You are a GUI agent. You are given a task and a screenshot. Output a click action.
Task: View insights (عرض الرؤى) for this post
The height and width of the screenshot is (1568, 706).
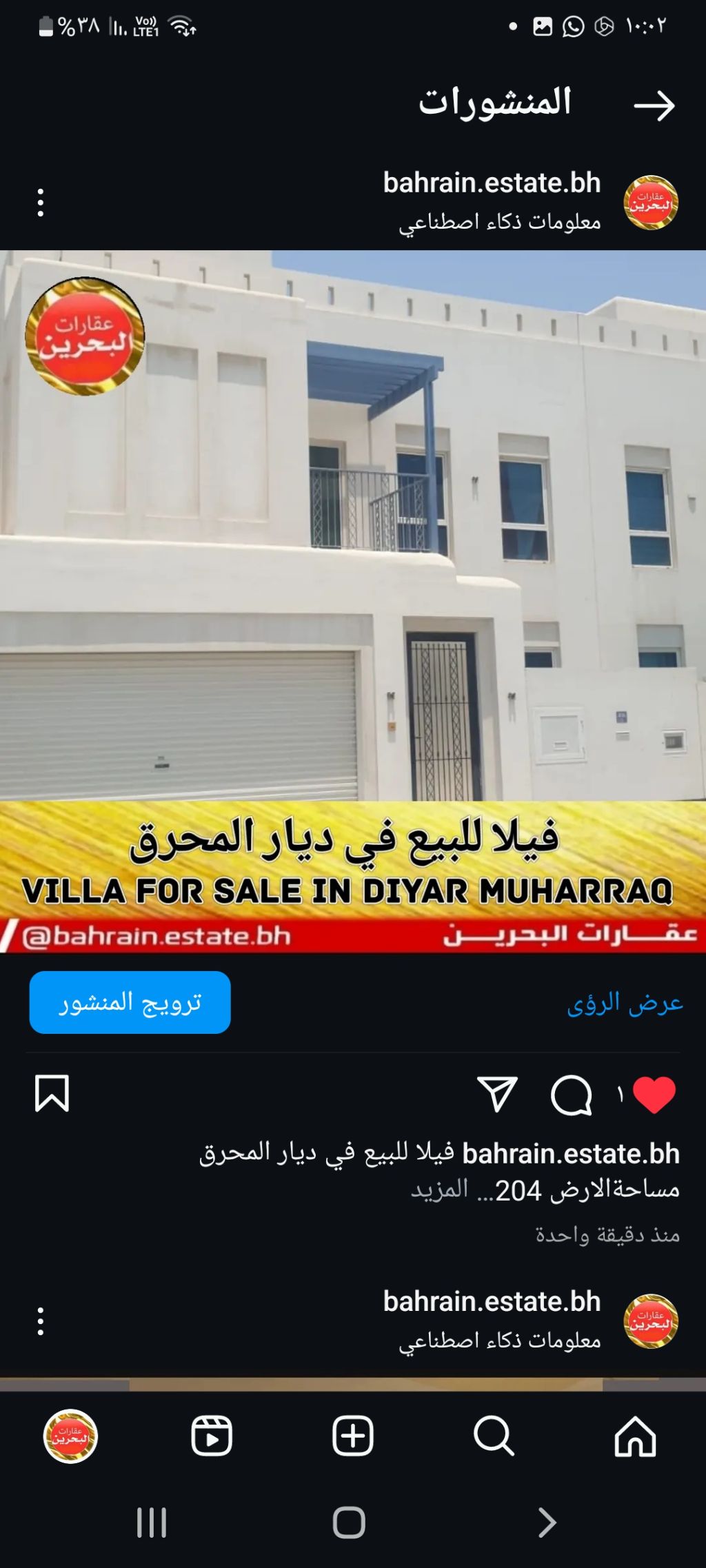[625, 1004]
